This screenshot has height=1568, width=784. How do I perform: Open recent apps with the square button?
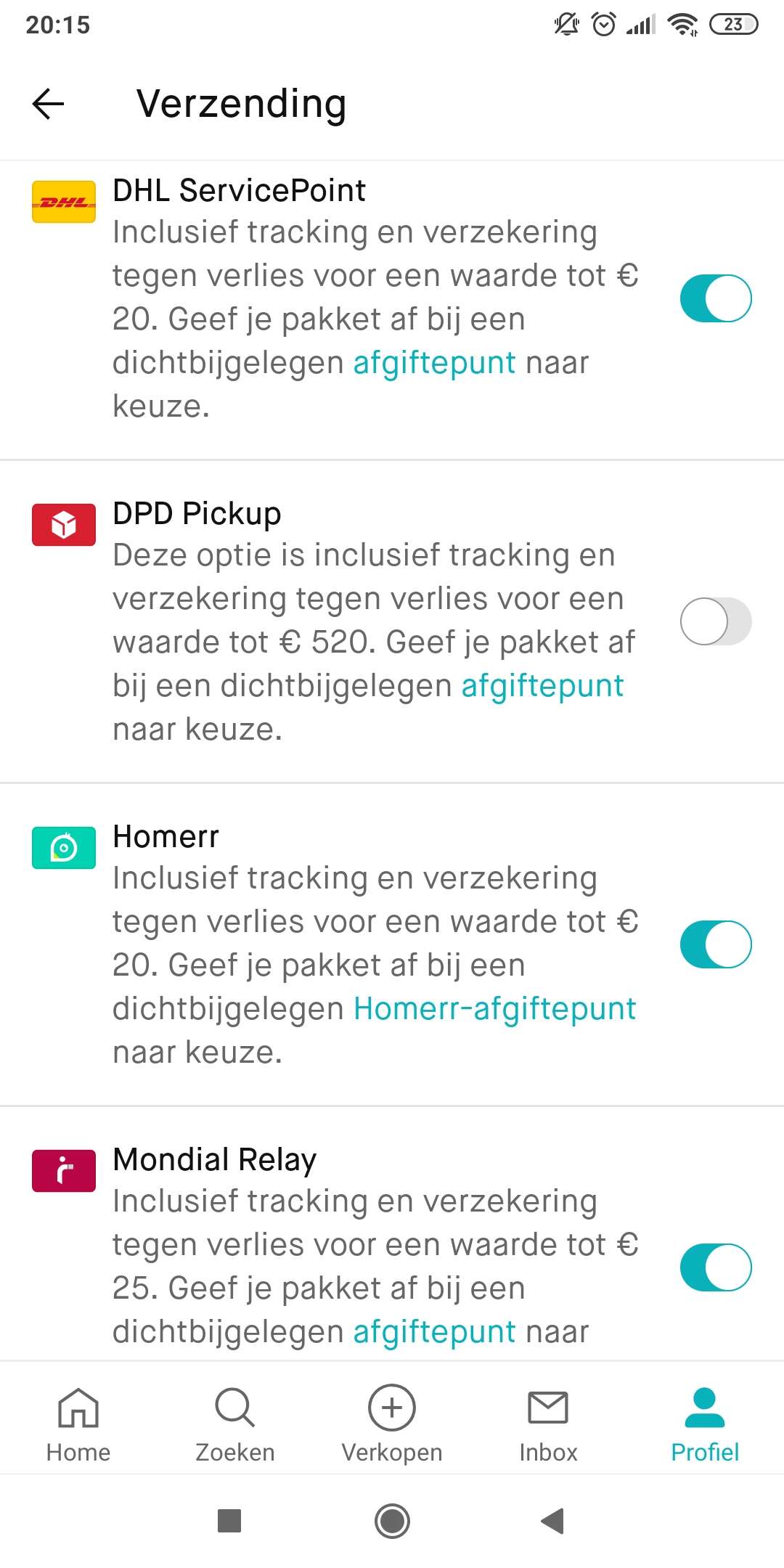229,1521
